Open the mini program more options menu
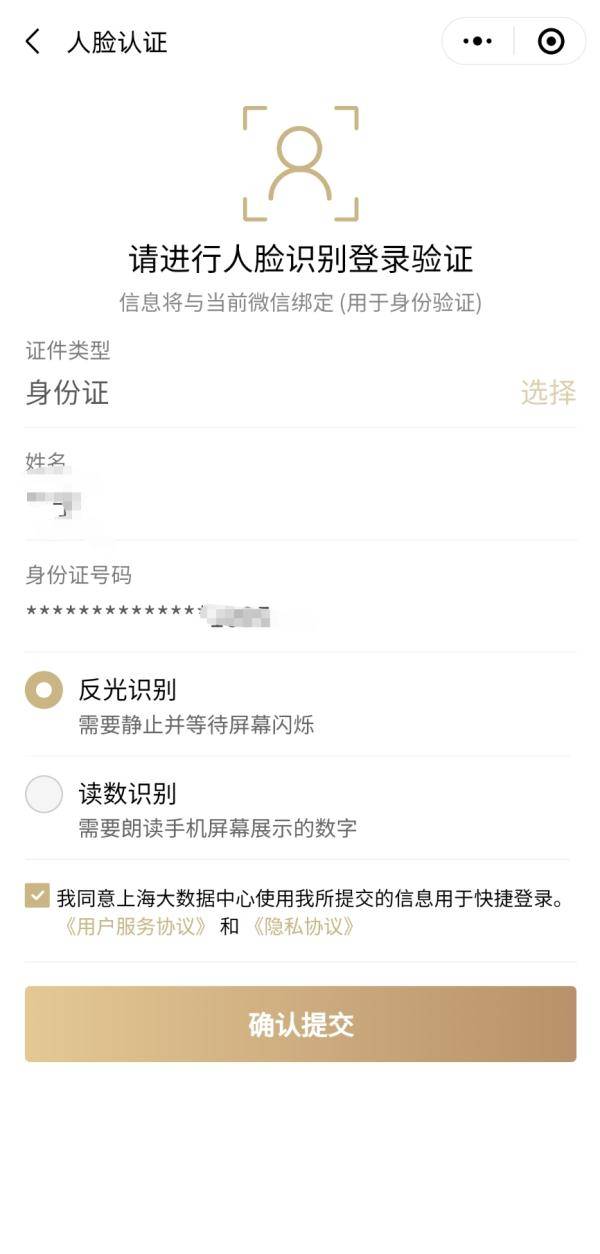The image size is (600, 1254). click(x=478, y=41)
